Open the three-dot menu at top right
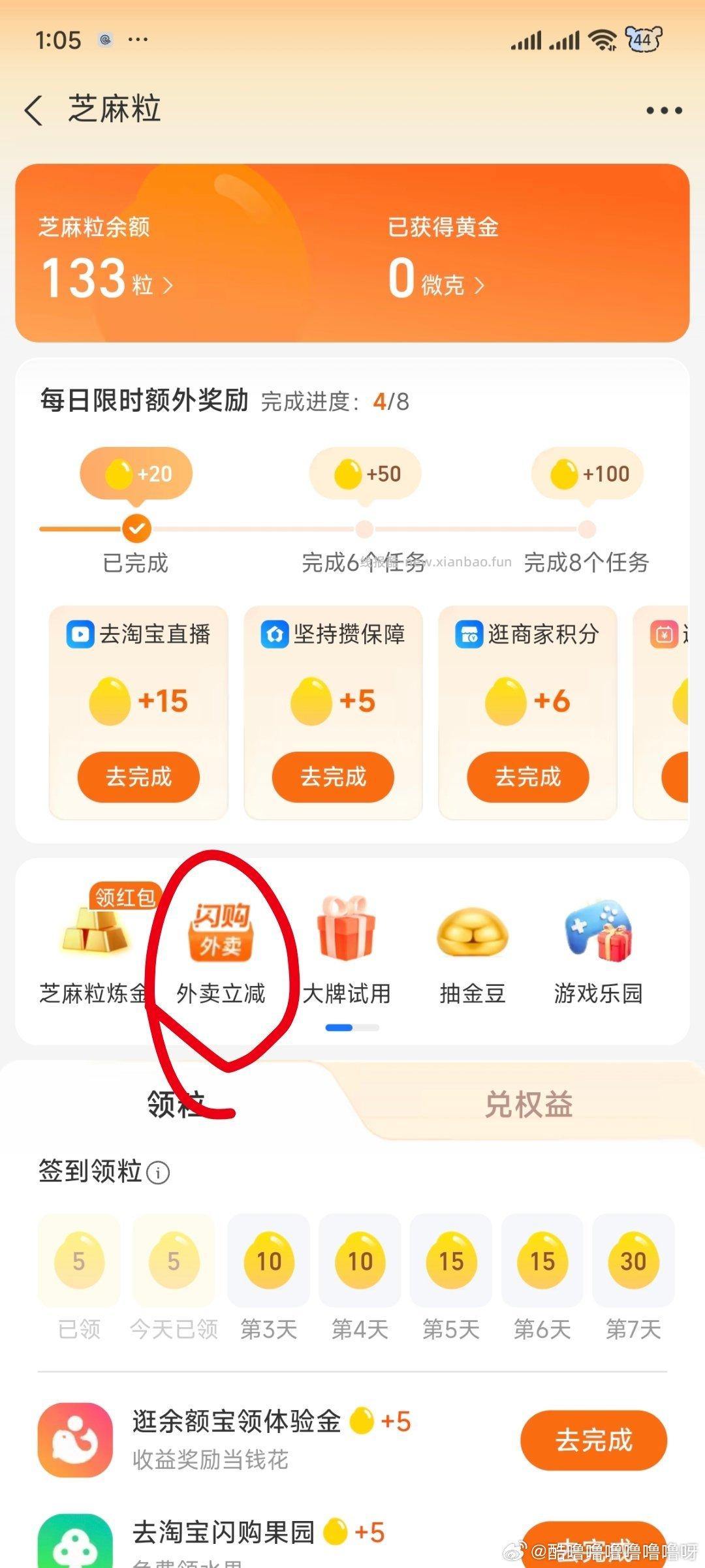This screenshot has width=705, height=1568. pyautogui.click(x=663, y=110)
